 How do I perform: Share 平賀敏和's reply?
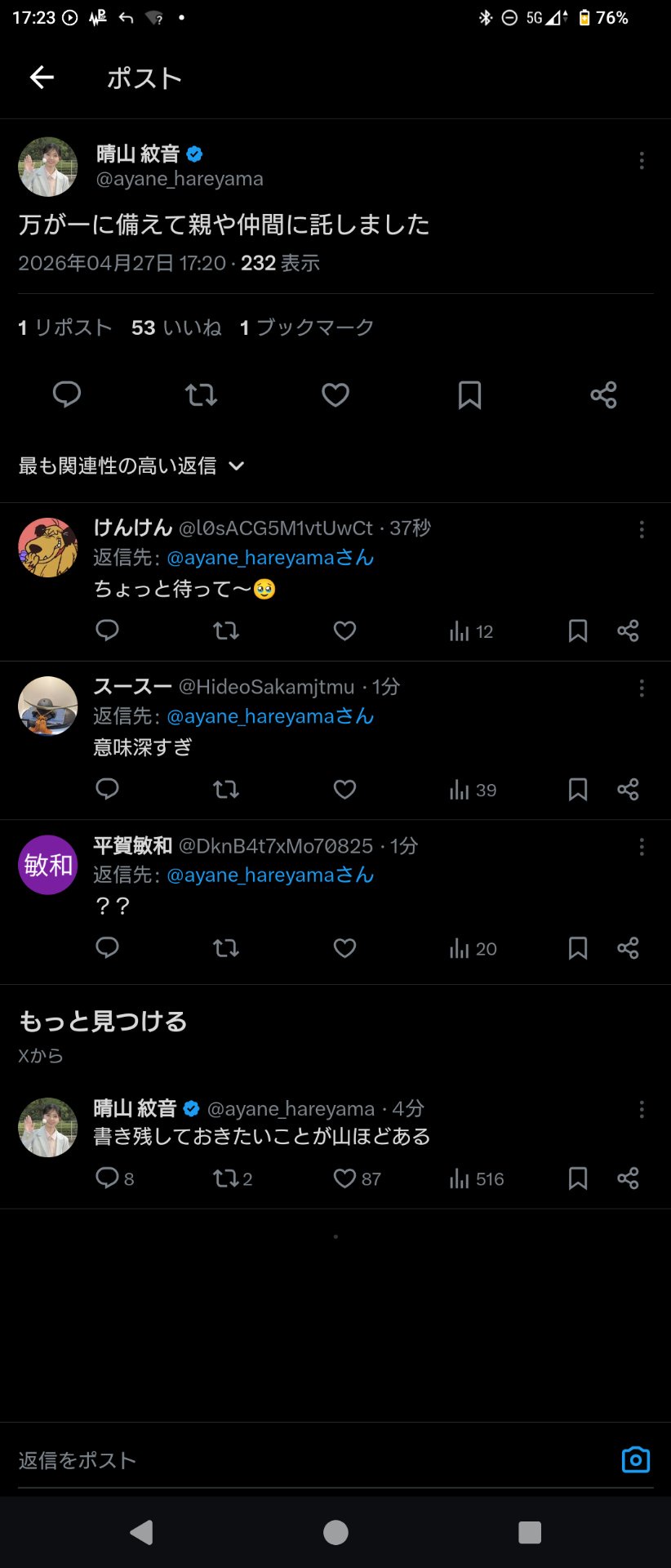[x=628, y=948]
